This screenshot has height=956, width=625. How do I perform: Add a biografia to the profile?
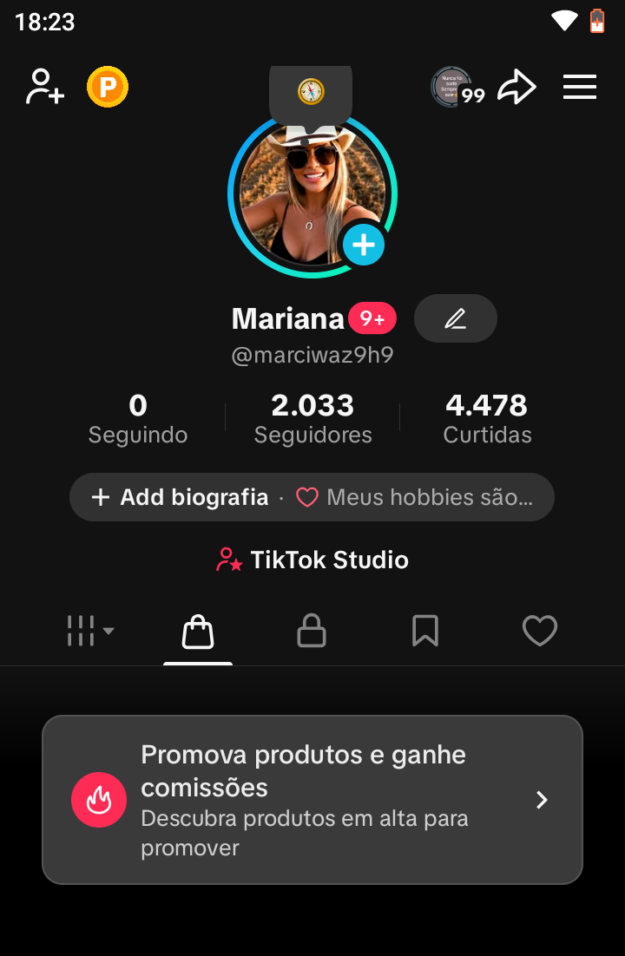(181, 497)
